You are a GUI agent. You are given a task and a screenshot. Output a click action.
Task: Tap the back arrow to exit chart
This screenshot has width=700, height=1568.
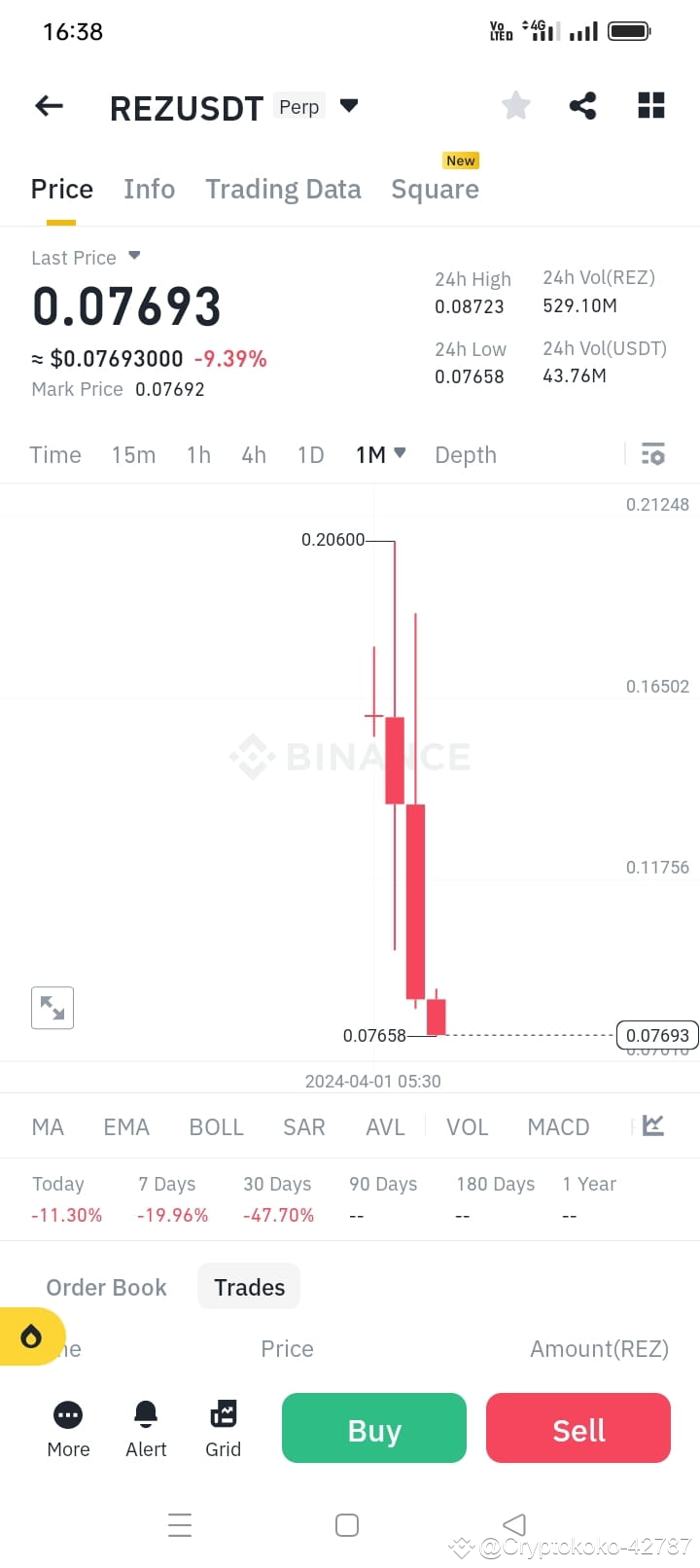48,105
